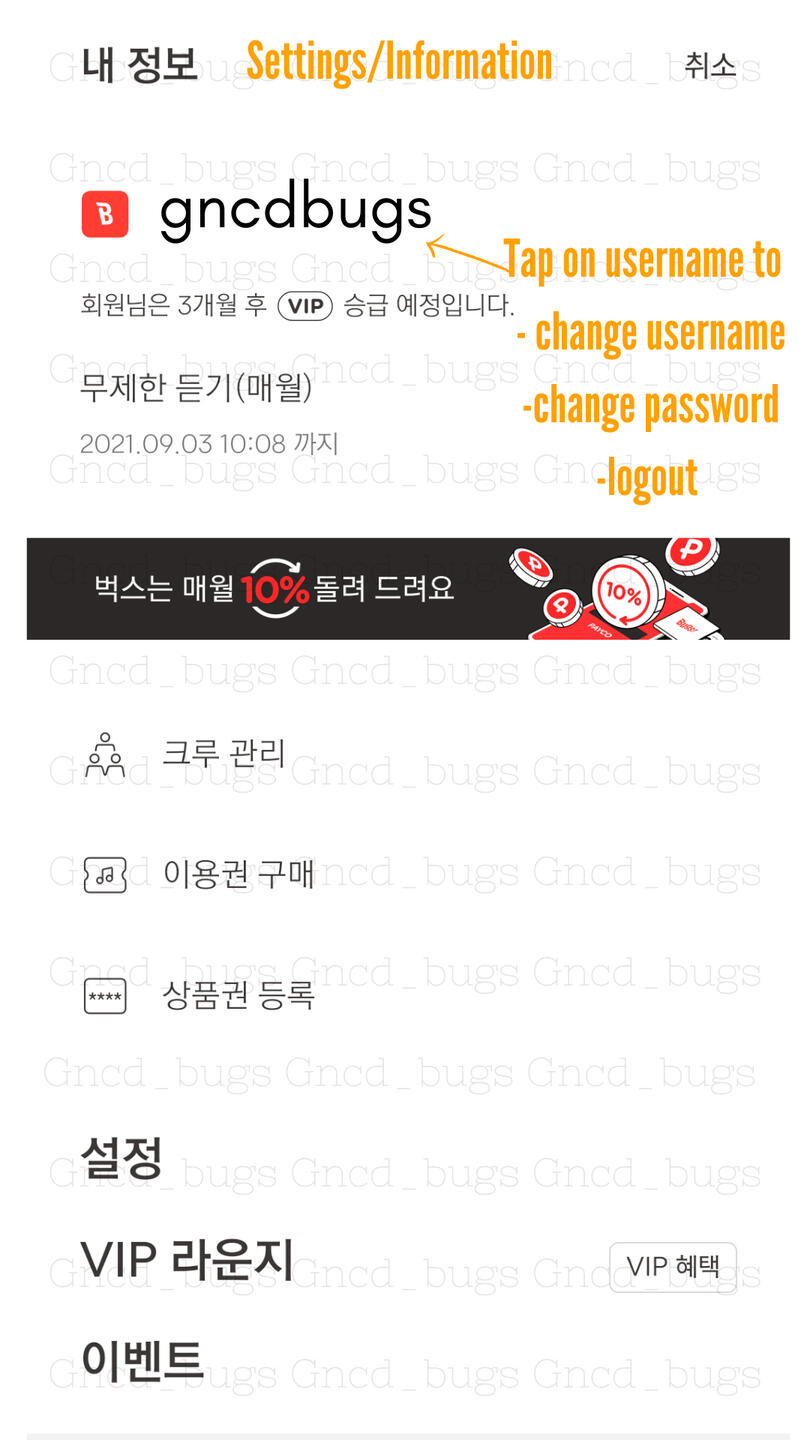Open the 10% monthly payback banner
Screen dimensions: 810x1440
(x=408, y=588)
